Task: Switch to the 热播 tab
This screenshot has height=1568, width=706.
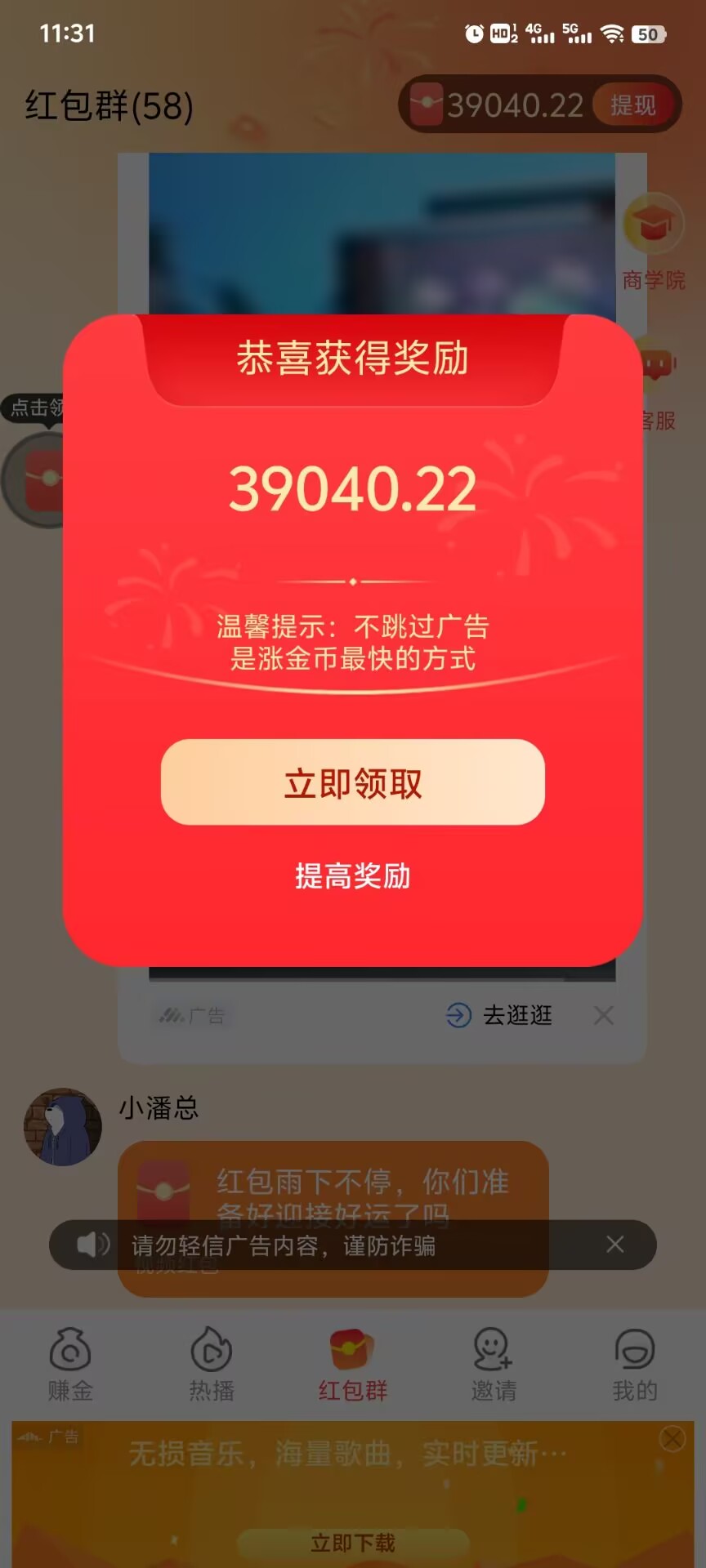Action: 212,1365
